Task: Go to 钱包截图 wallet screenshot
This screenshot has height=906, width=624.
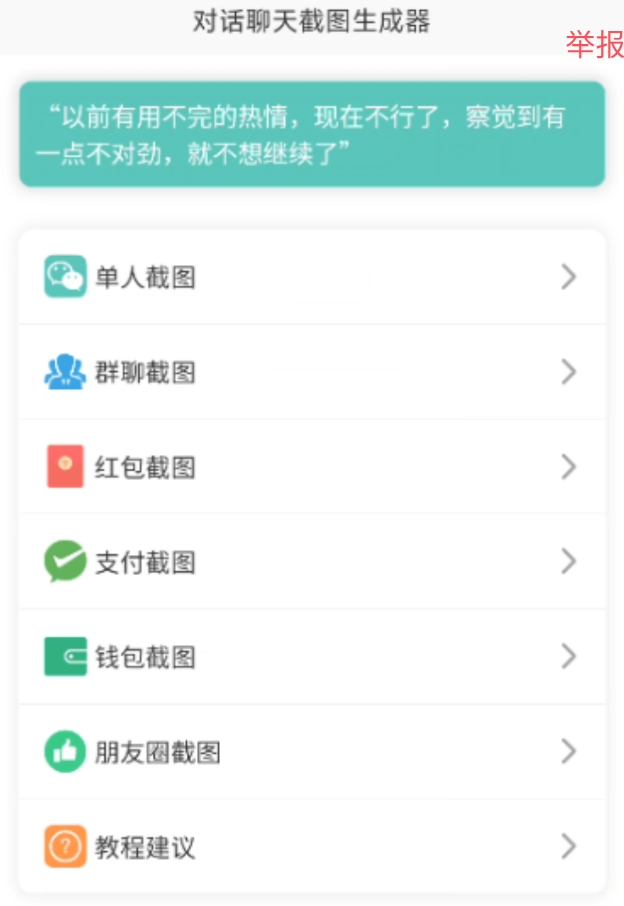Action: pos(311,657)
